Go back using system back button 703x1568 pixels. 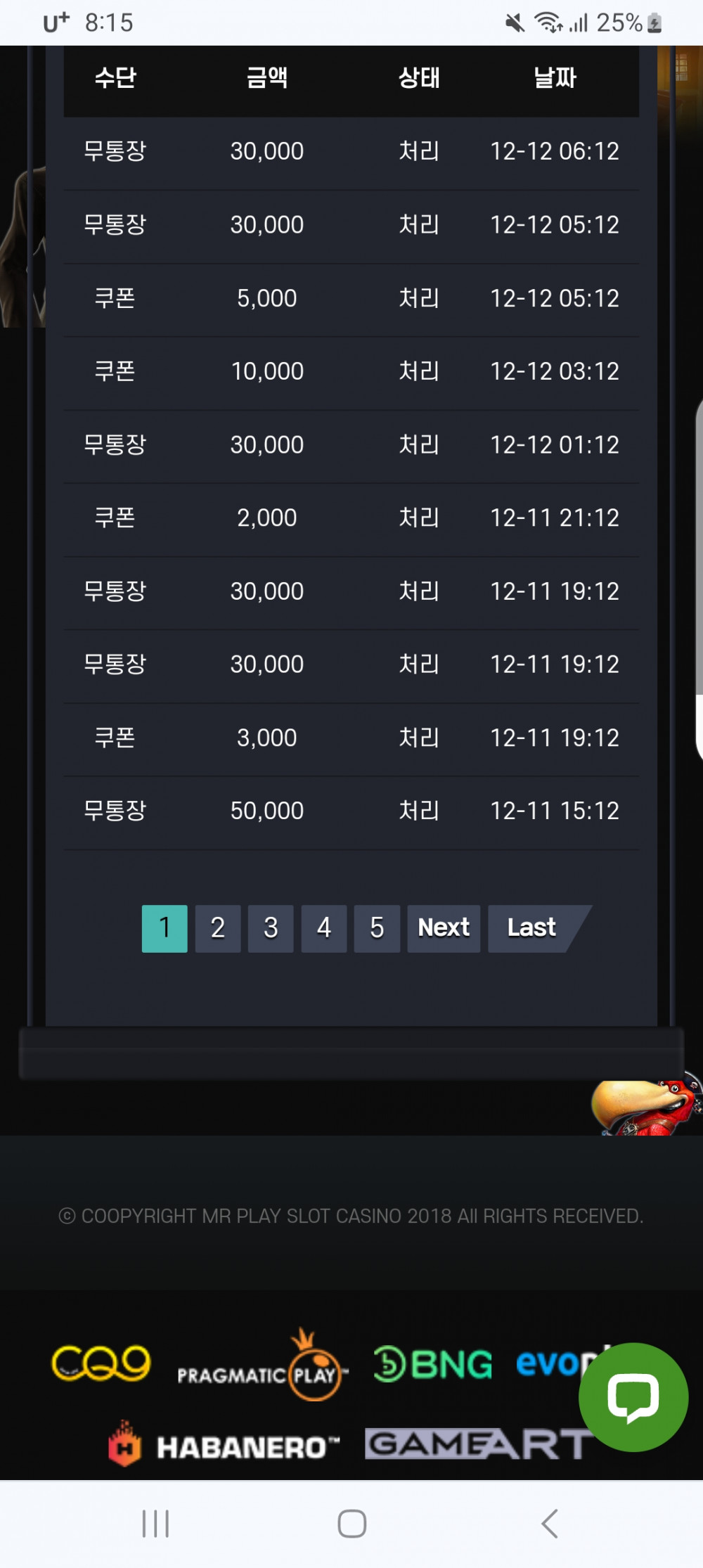(x=550, y=1524)
